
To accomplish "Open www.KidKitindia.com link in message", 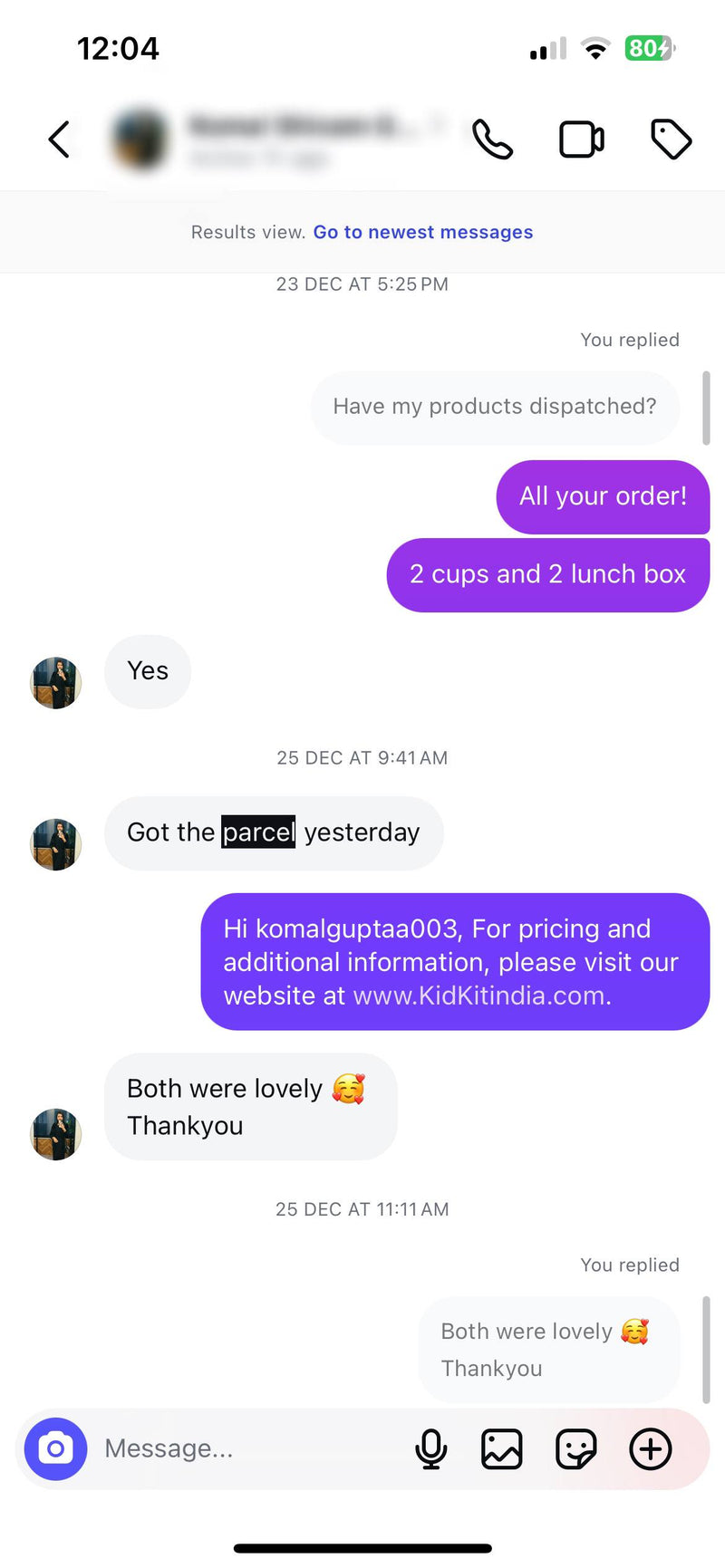I will (x=480, y=996).
